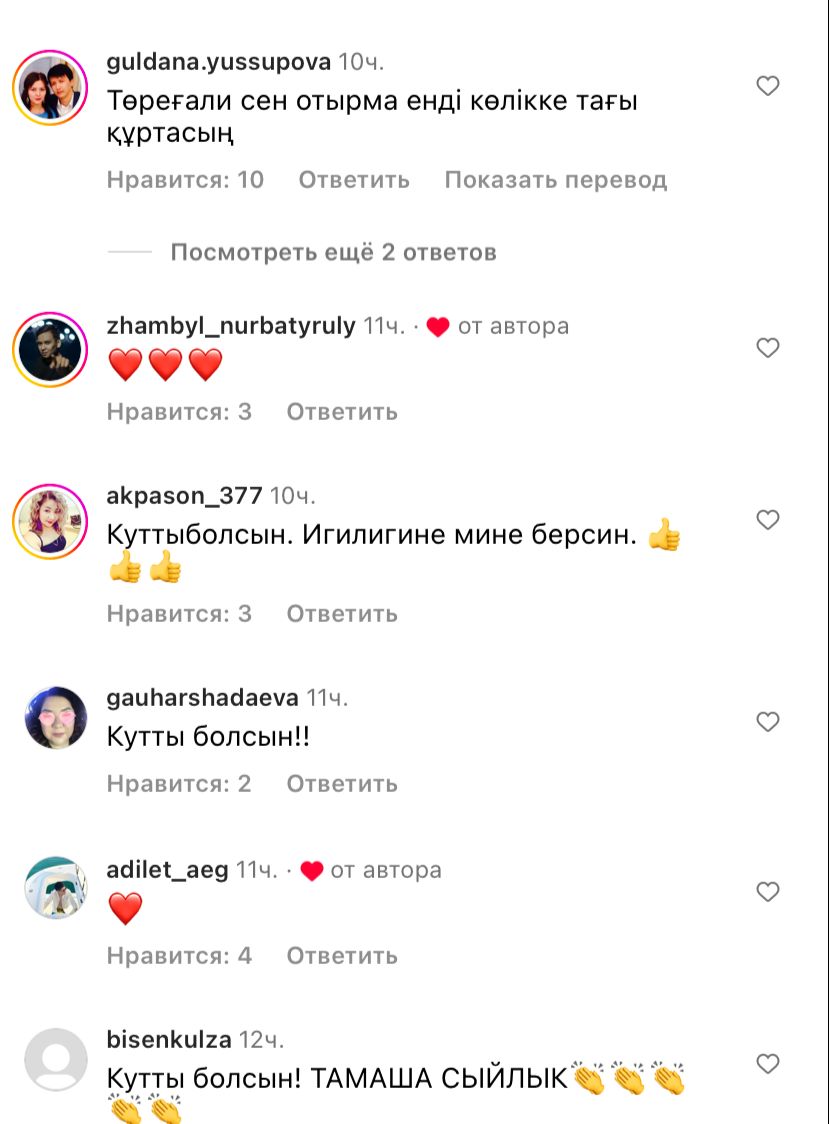Reply to zhambyl_nurbatyruly's comment
Image resolution: width=829 pixels, height=1124 pixels.
342,412
